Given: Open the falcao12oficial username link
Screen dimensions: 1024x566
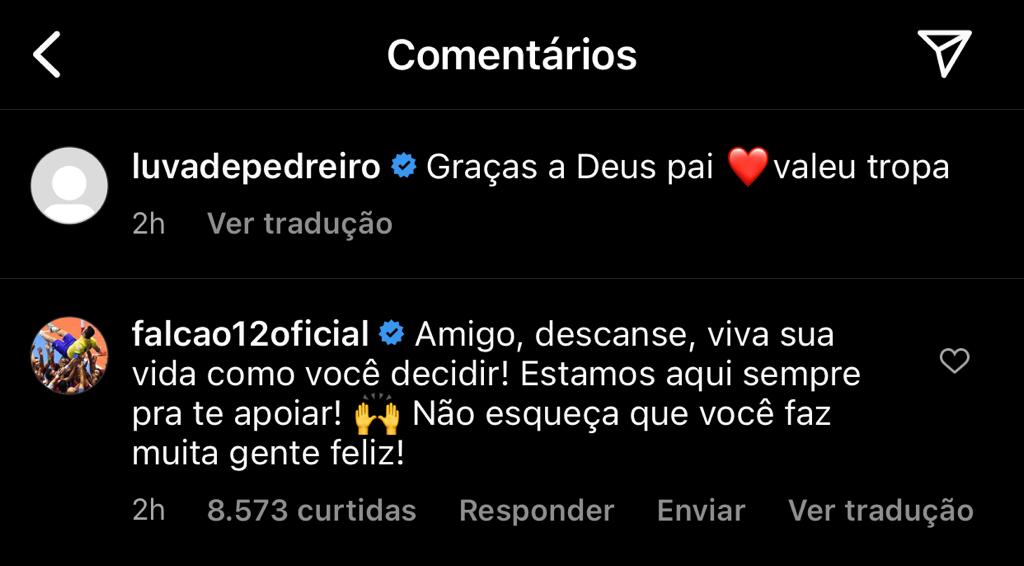Looking at the screenshot, I should click(250, 335).
